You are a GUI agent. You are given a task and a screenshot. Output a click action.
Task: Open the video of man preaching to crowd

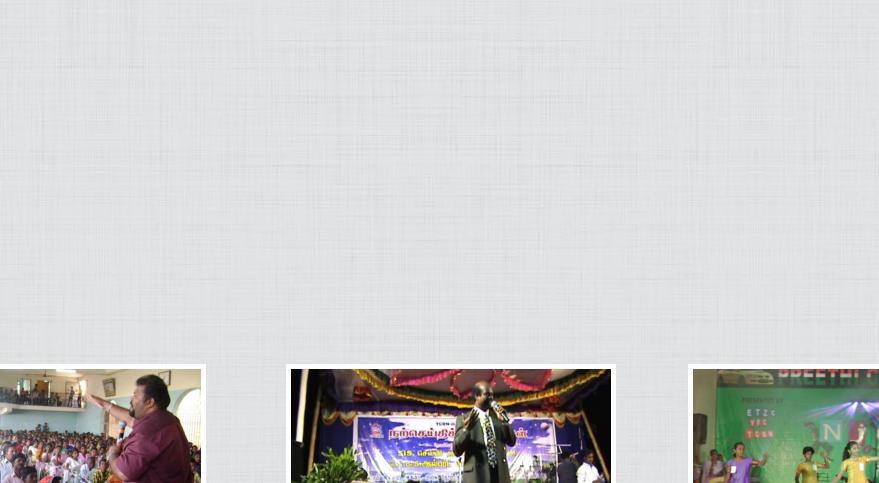click(100, 427)
